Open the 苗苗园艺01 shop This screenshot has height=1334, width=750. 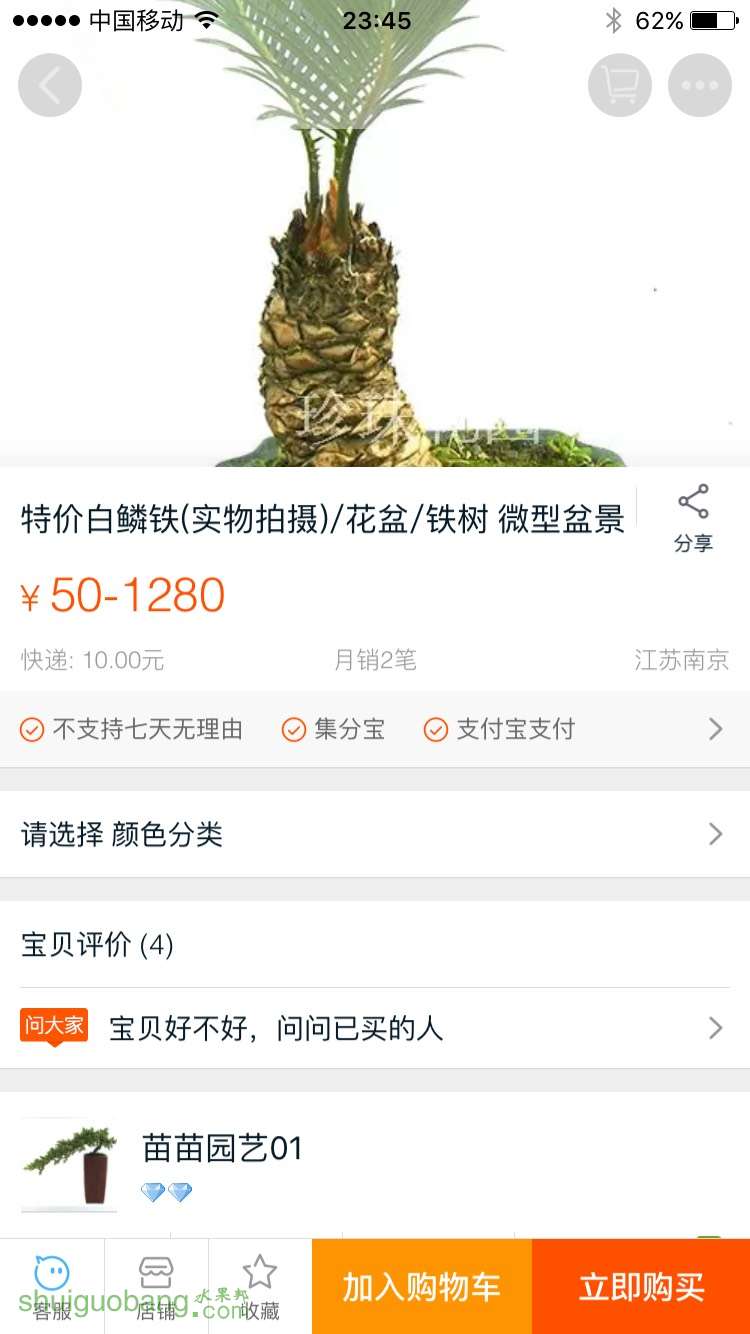222,1148
